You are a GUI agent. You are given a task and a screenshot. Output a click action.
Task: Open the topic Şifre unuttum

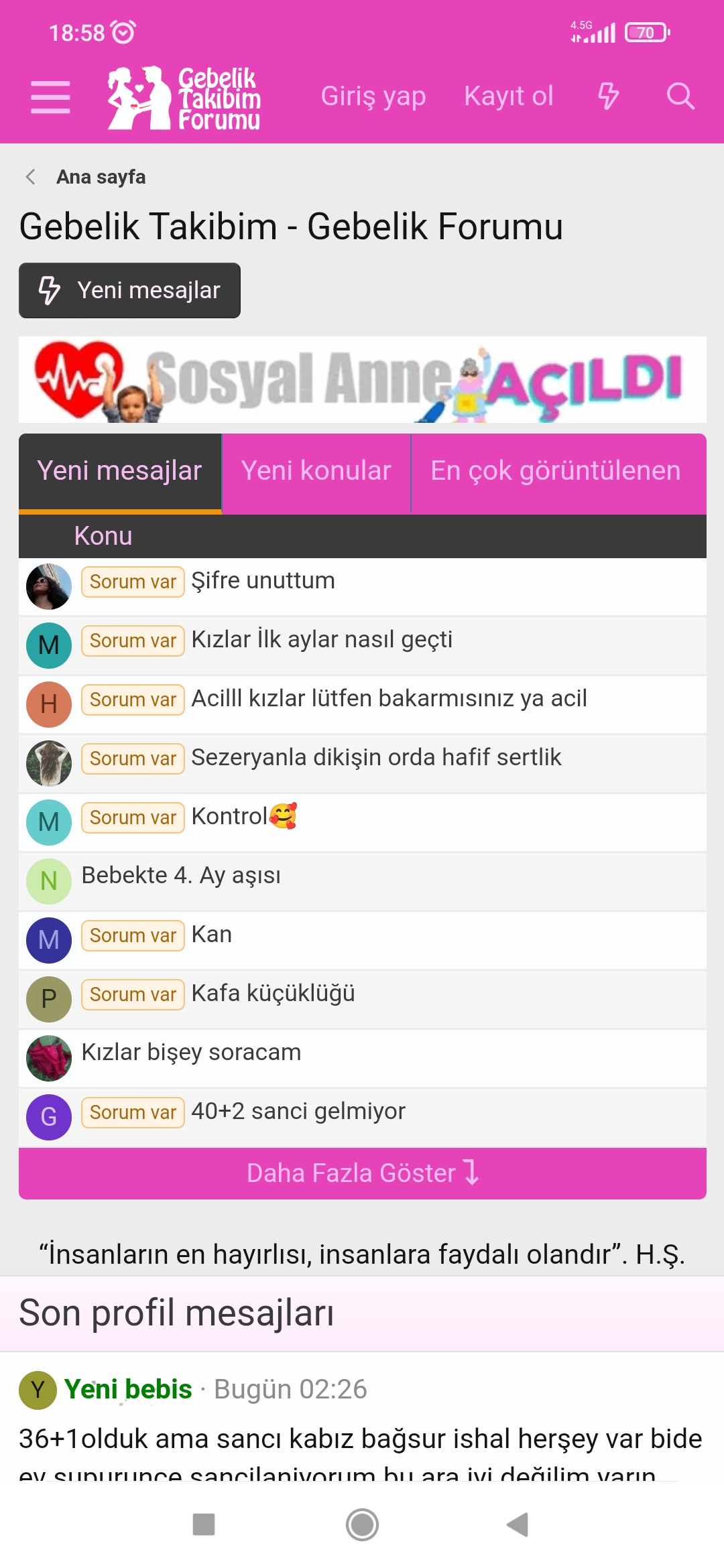(263, 581)
